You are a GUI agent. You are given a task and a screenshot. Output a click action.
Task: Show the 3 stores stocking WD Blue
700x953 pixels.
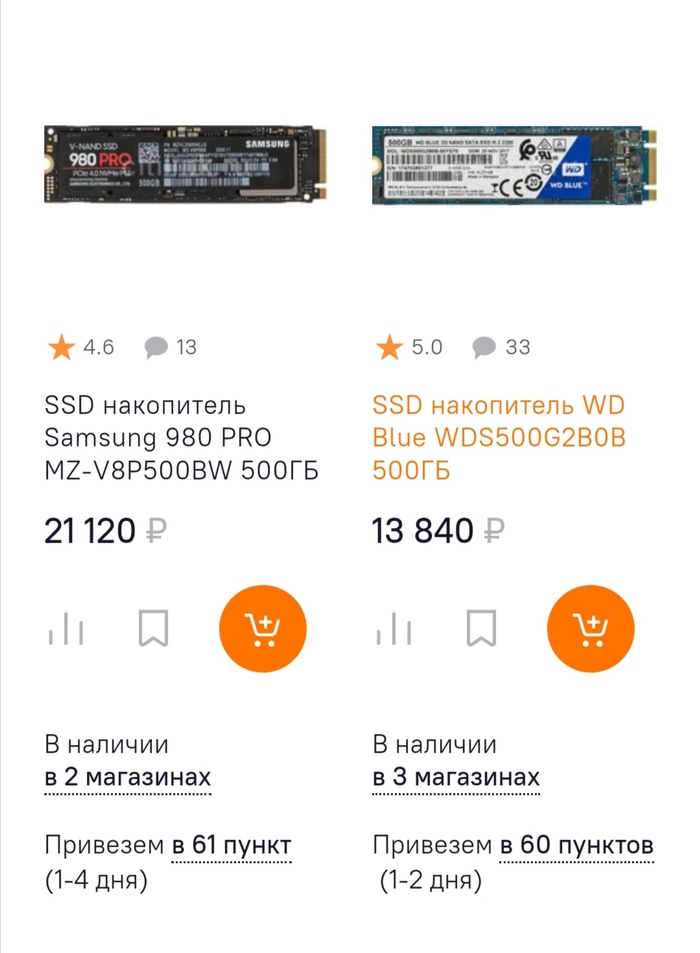tap(456, 777)
